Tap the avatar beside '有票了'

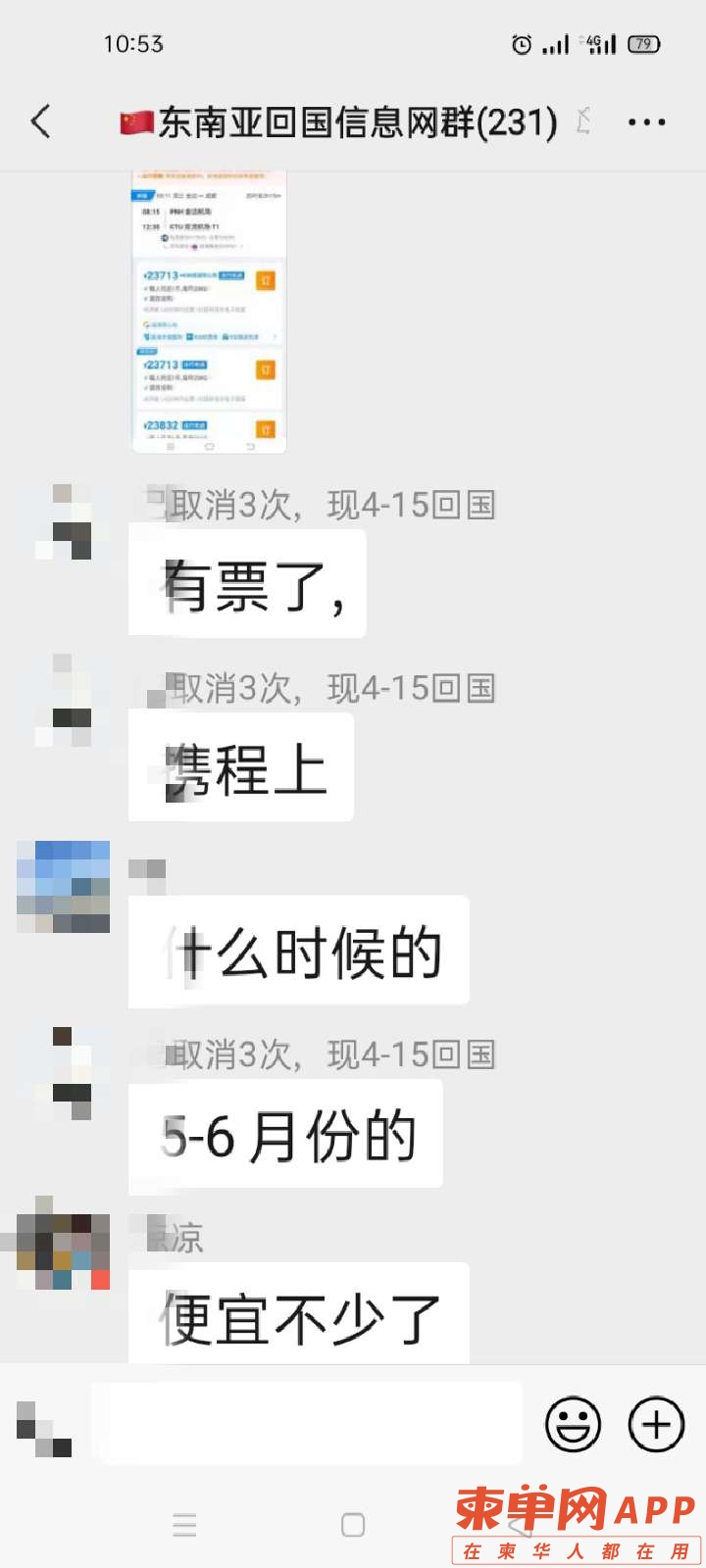coord(64,521)
